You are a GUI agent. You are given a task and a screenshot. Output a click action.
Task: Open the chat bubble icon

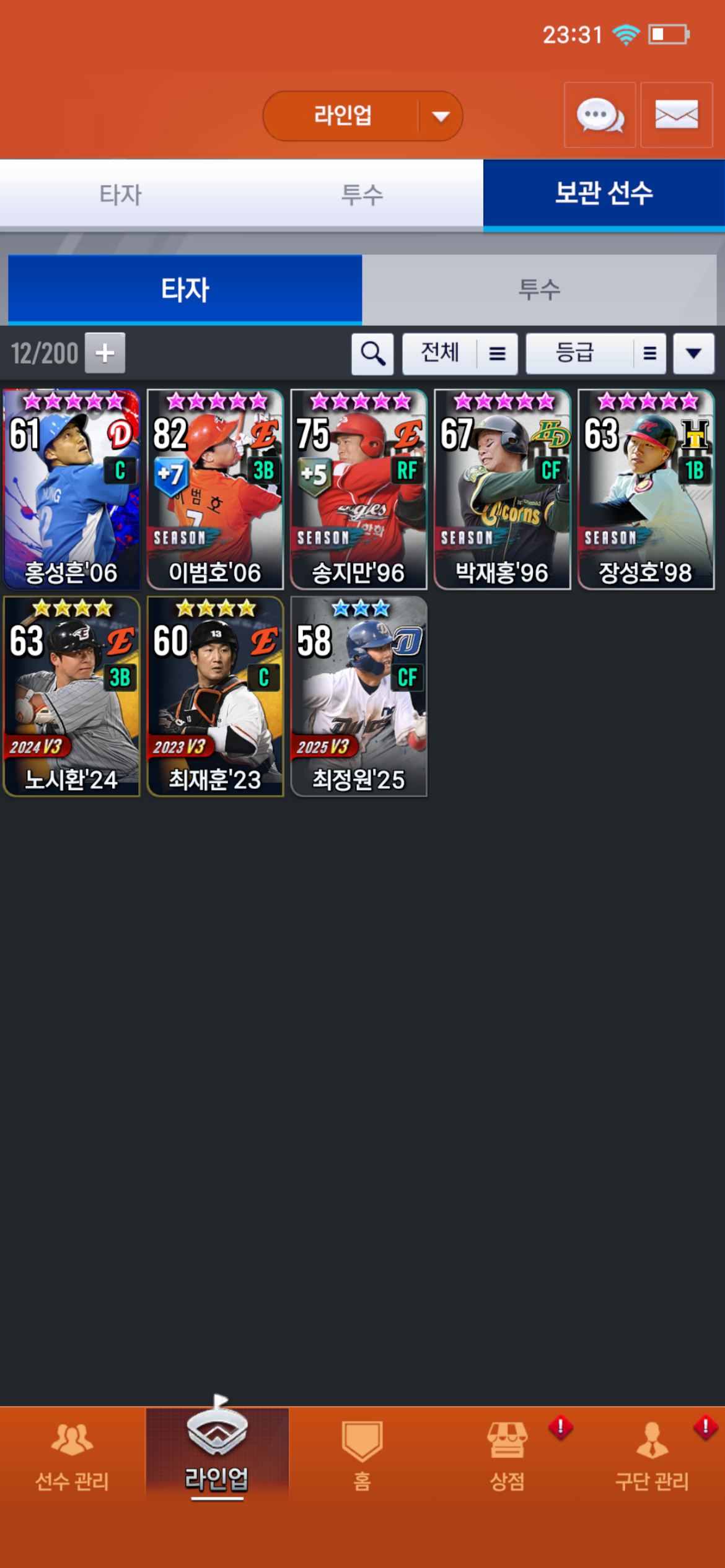click(x=599, y=115)
